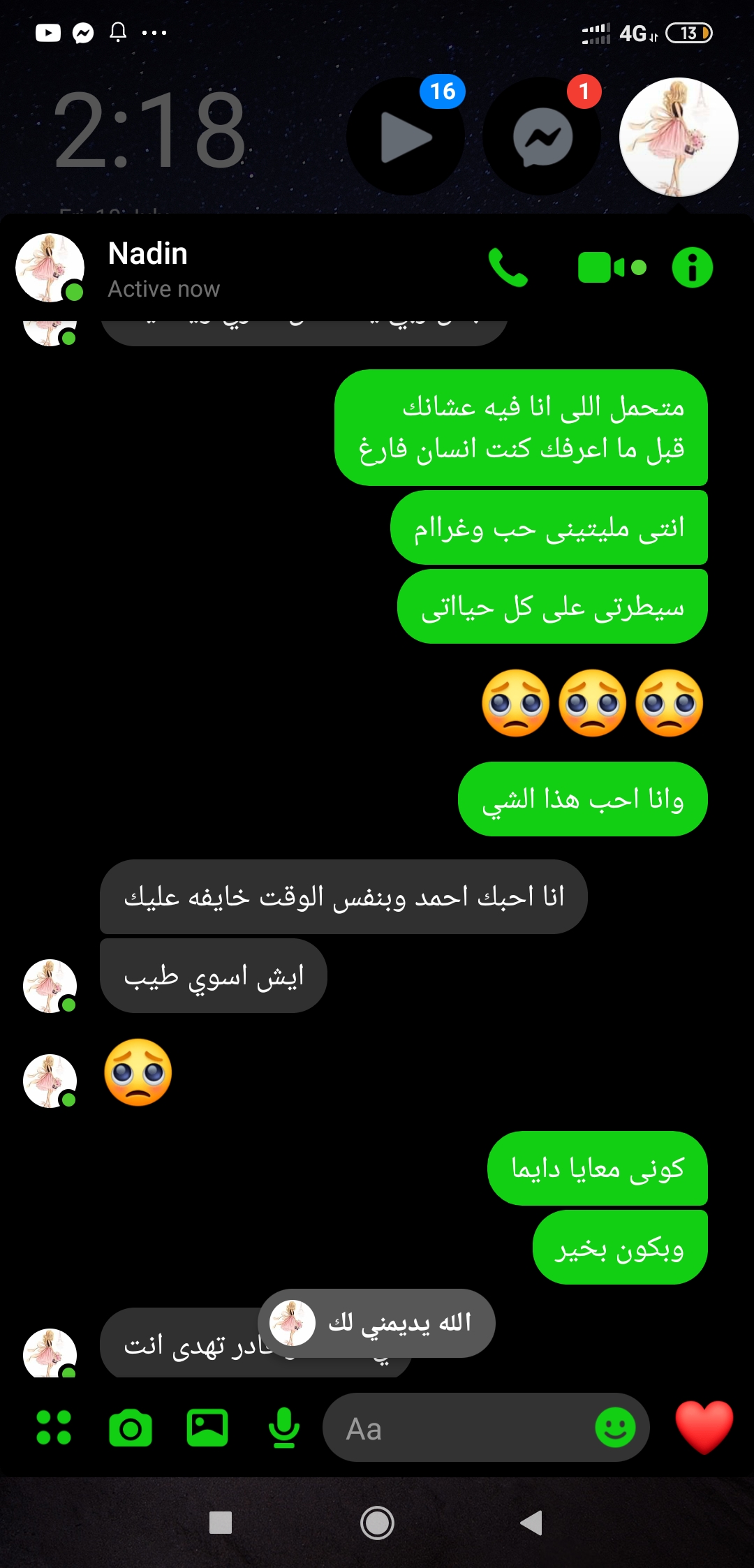
Task: Go back using system navigation button
Action: click(532, 1523)
